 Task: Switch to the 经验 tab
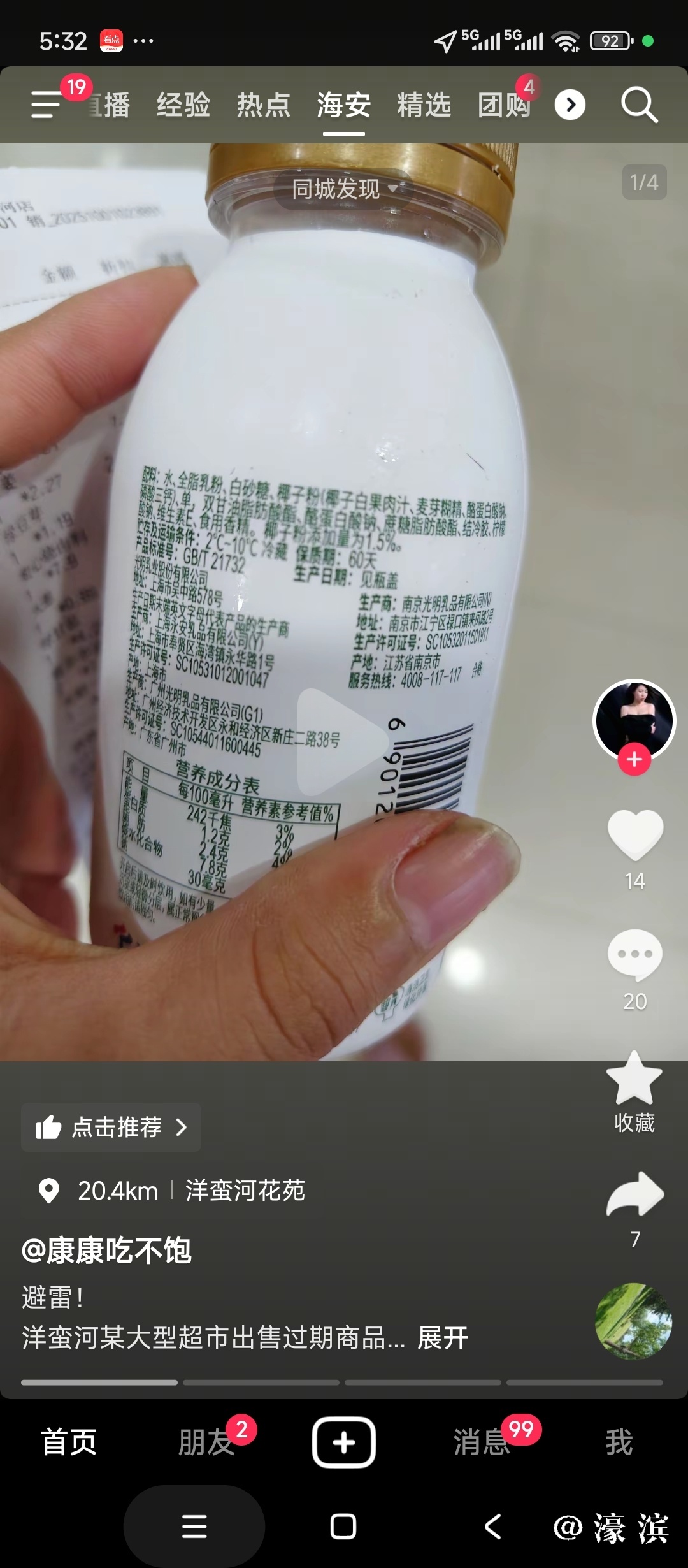click(183, 105)
